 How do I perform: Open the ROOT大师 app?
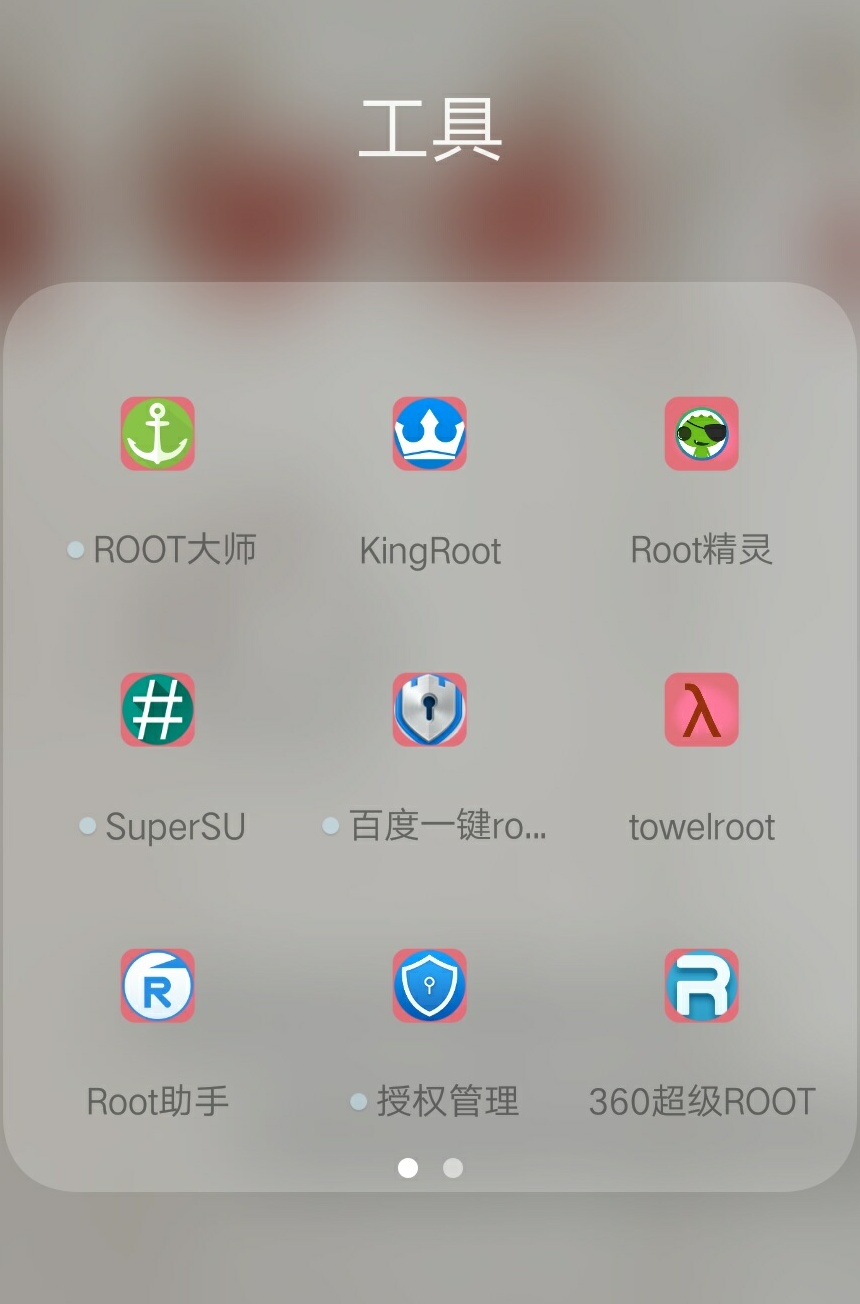pos(157,433)
